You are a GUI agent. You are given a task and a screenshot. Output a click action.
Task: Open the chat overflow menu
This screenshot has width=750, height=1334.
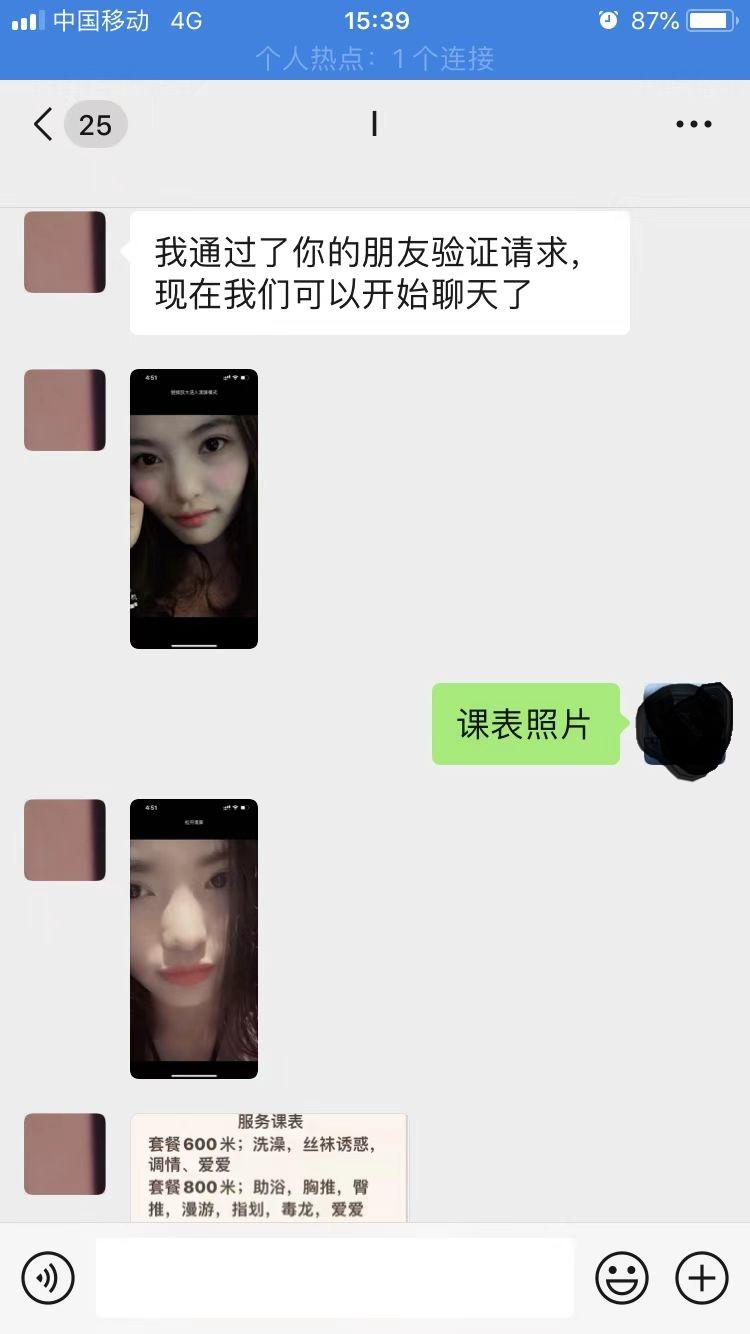point(693,125)
